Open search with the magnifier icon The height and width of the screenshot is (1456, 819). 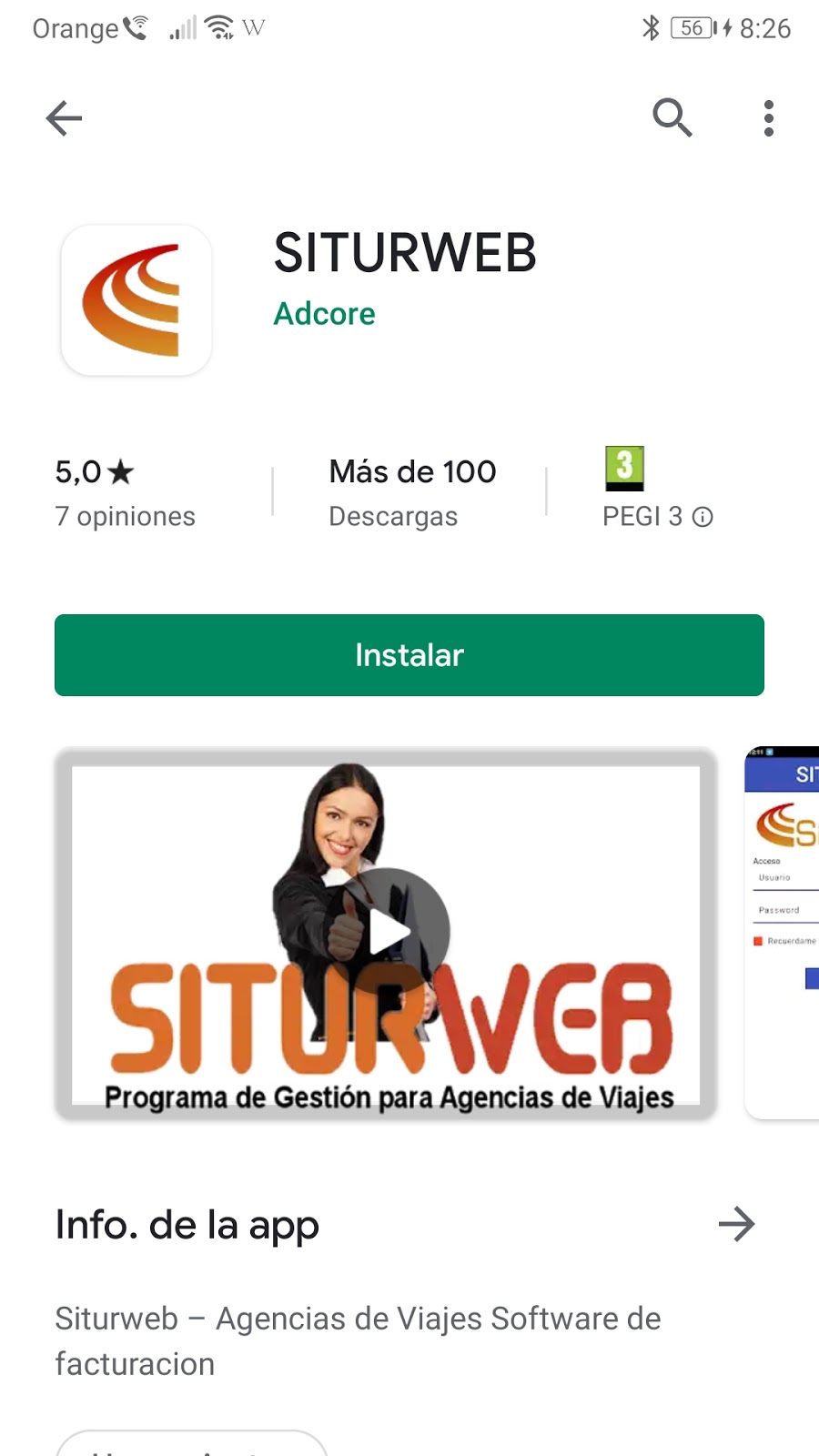tap(672, 117)
